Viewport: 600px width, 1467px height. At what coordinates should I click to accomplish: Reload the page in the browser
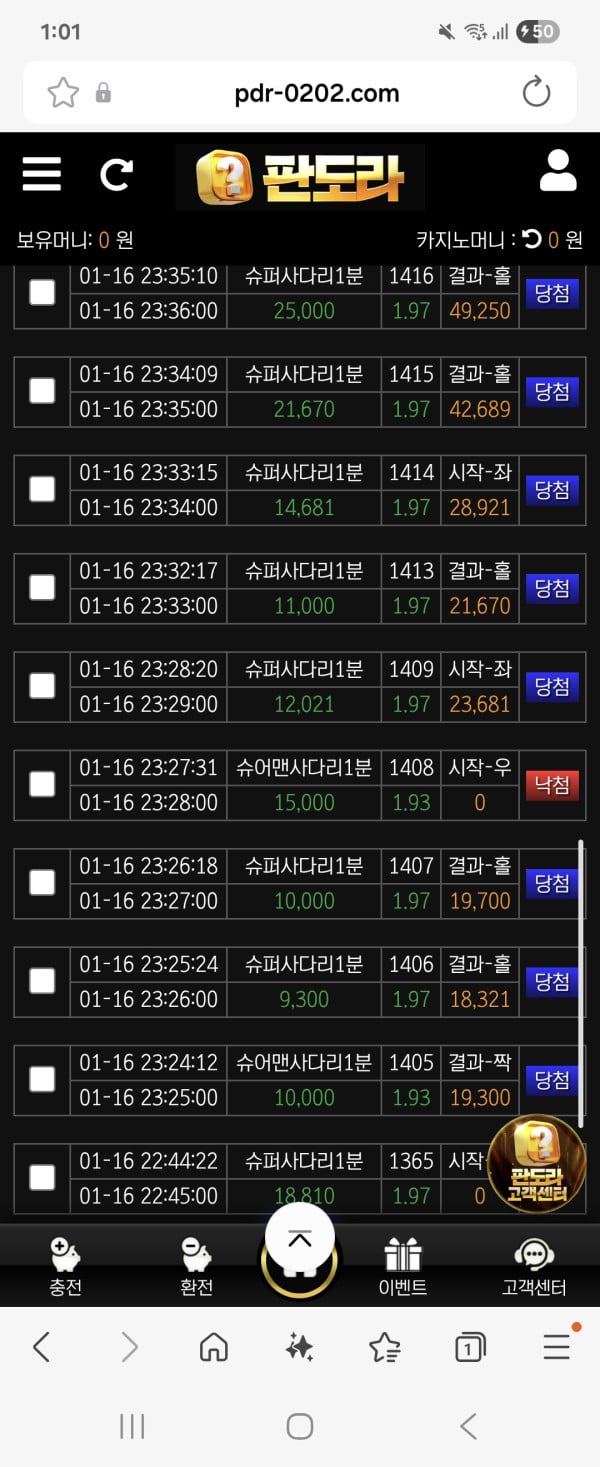[537, 94]
